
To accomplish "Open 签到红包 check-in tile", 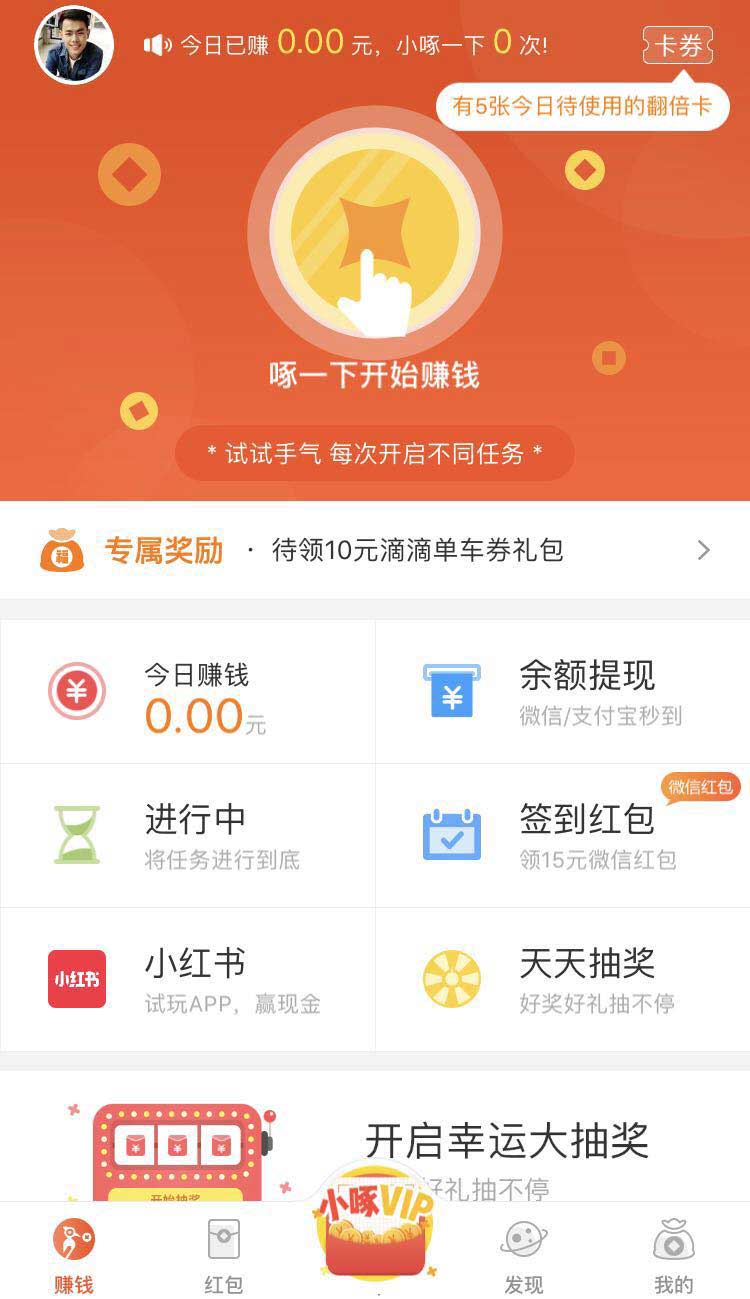I will point(562,835).
